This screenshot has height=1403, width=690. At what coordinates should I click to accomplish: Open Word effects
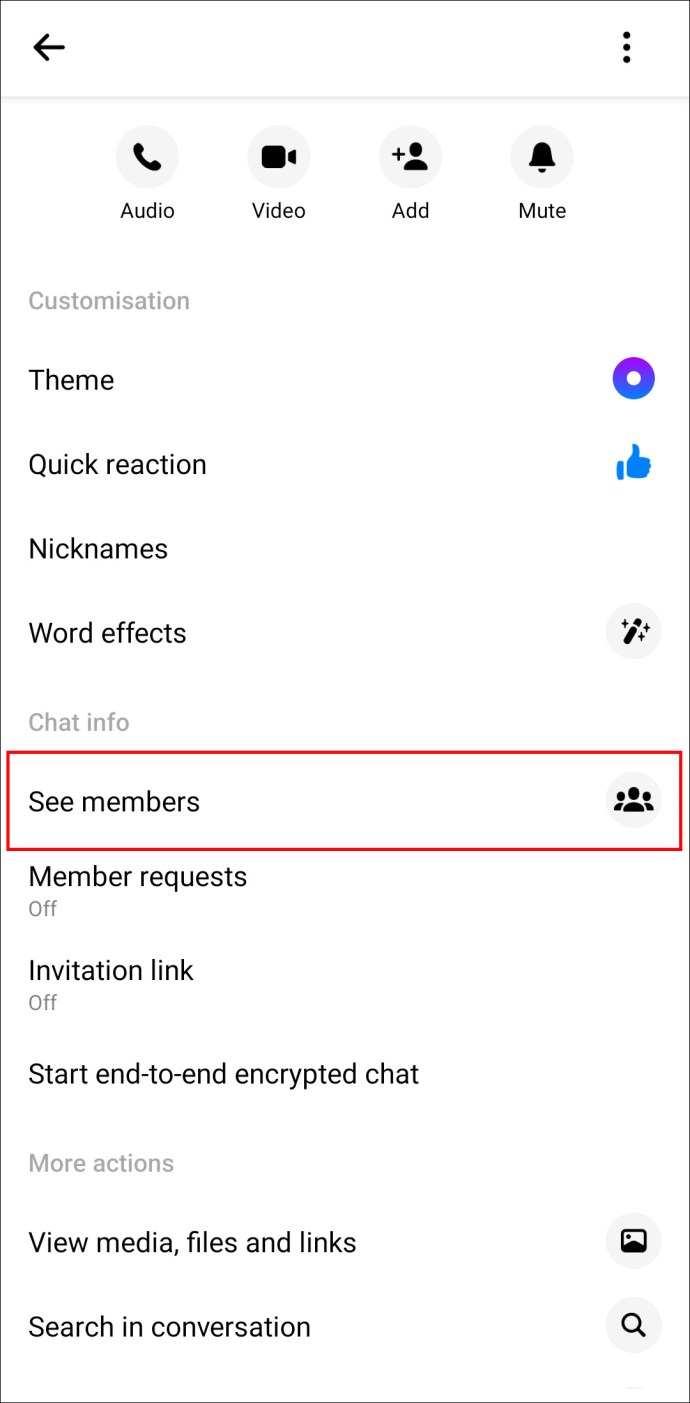(345, 633)
